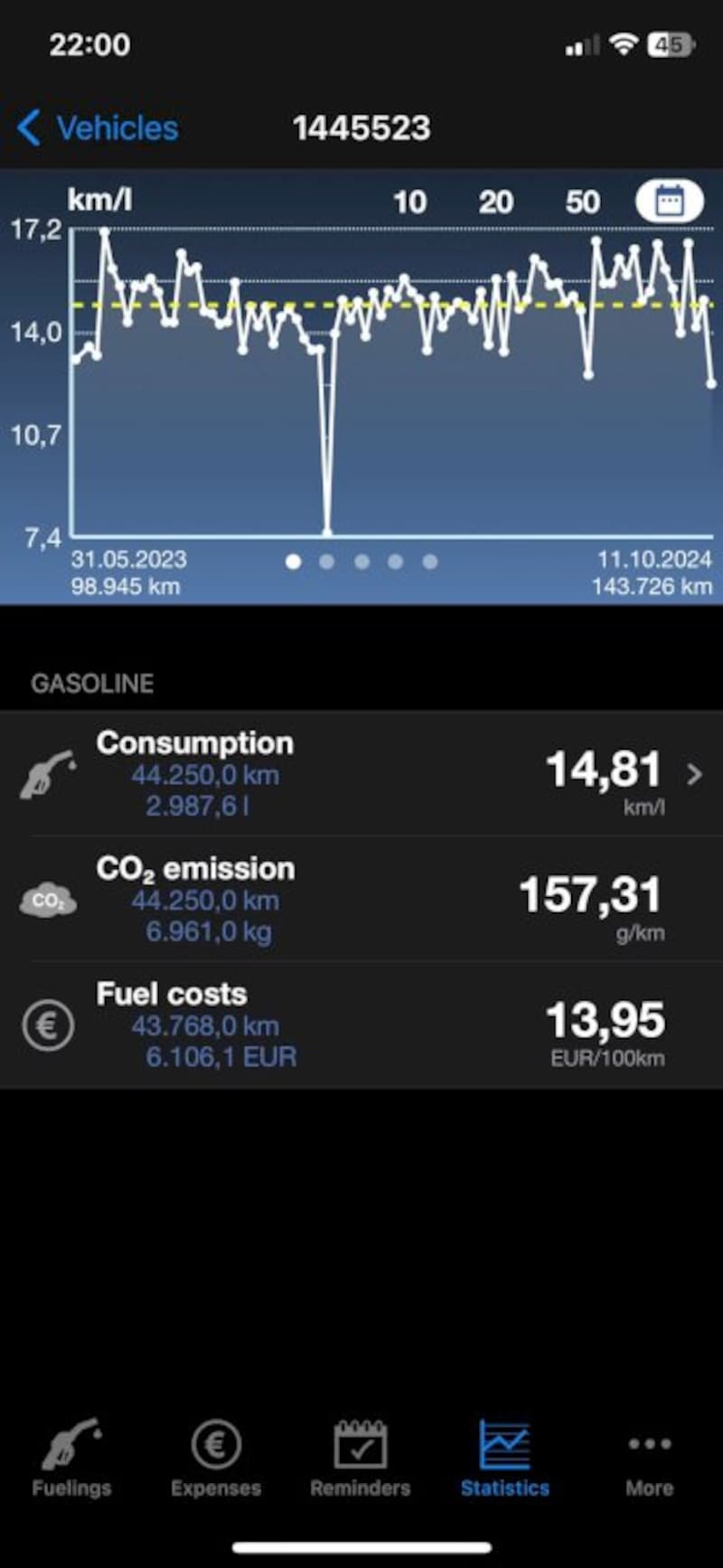This screenshot has height=1568, width=723.
Task: Tap the chart page indicator dots
Action: tap(361, 562)
